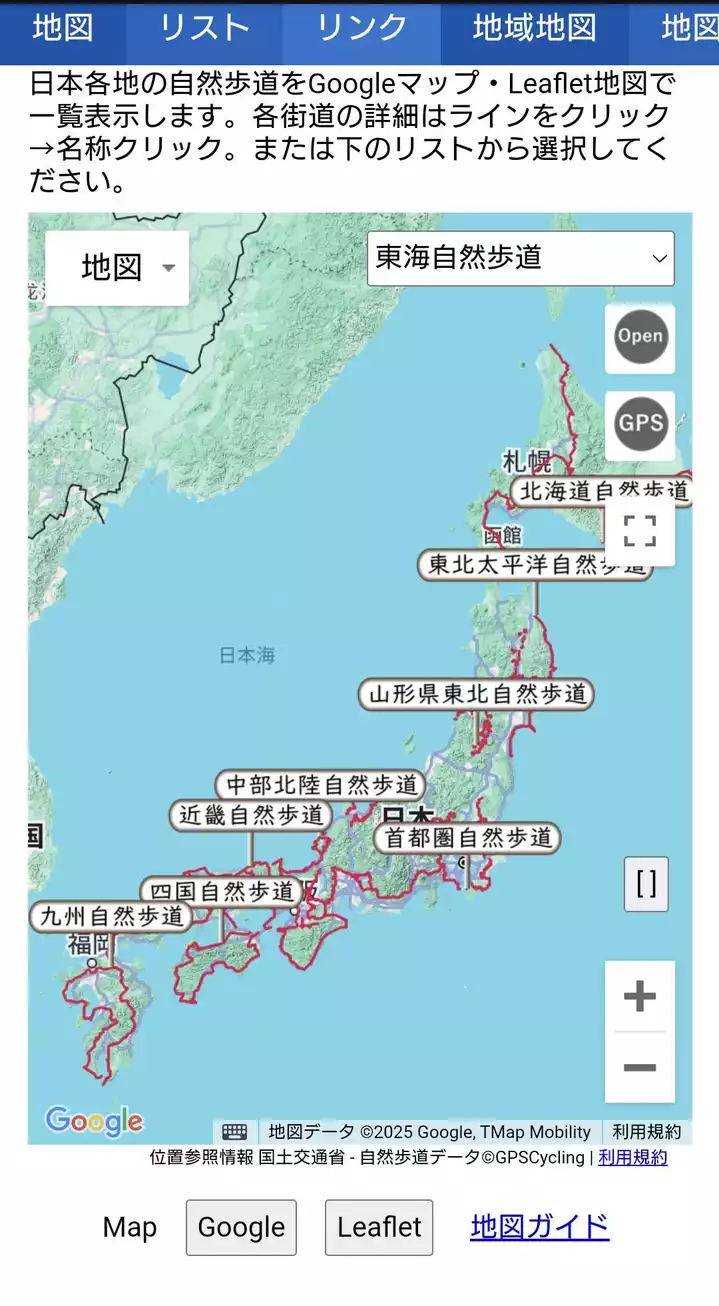Expand the 地図 map type dropdown

click(x=117, y=268)
